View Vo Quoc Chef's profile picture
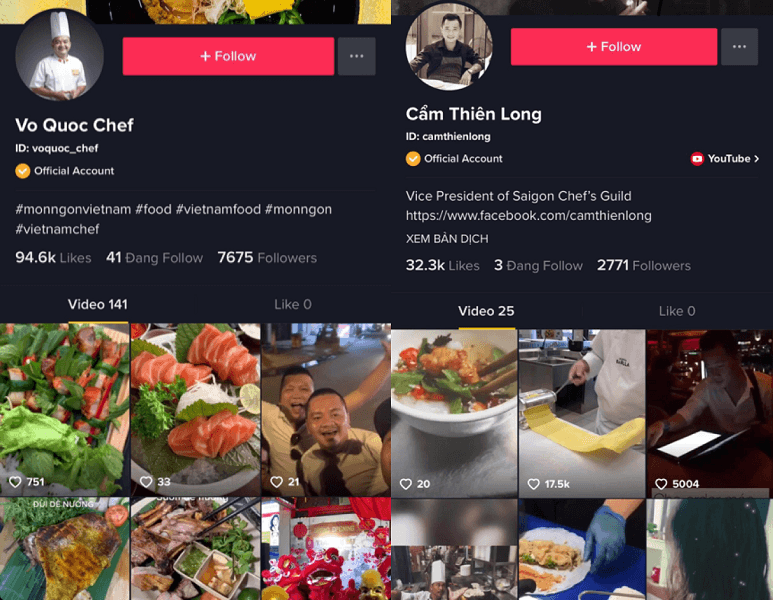This screenshot has height=600, width=773. [x=60, y=56]
